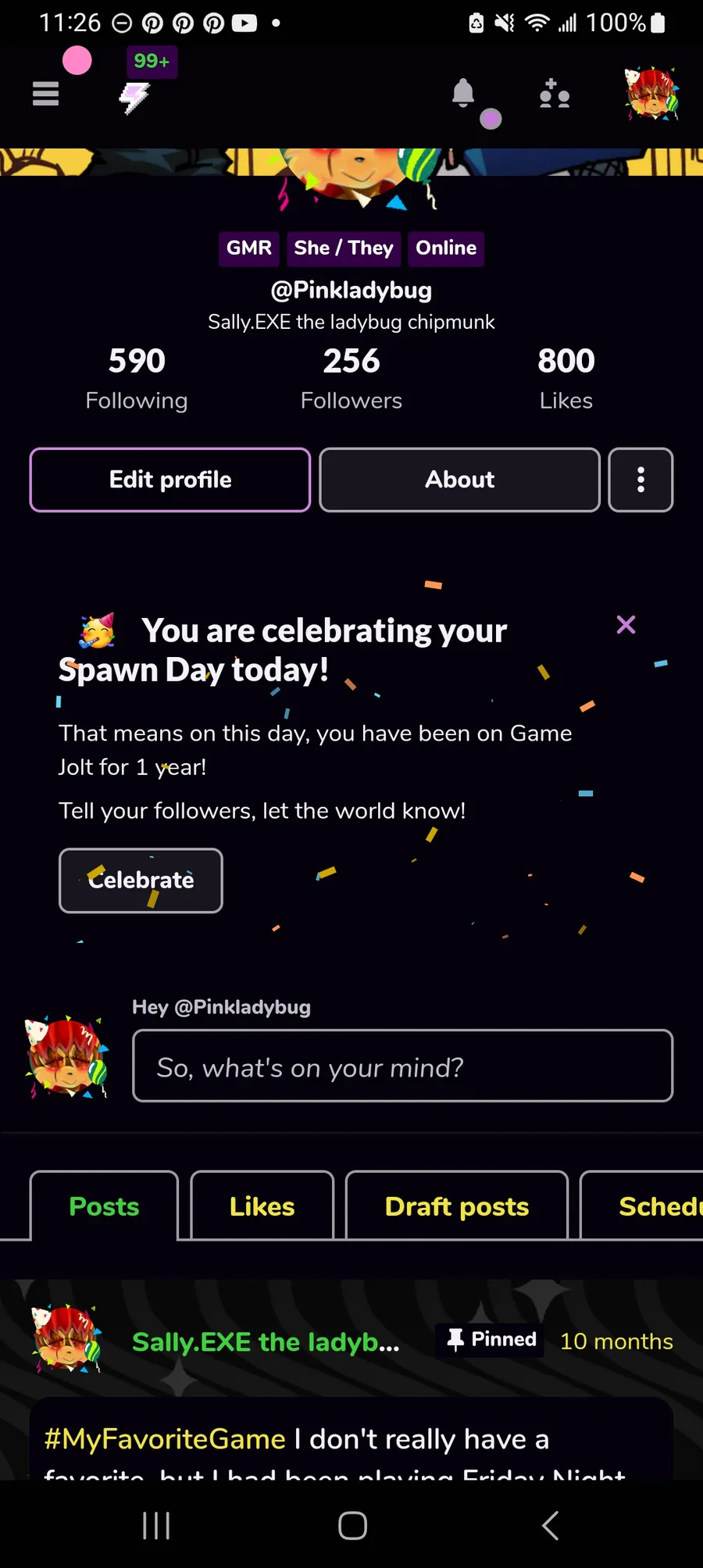Open the notifications bell
Viewport: 703px width, 1568px height.
click(463, 93)
